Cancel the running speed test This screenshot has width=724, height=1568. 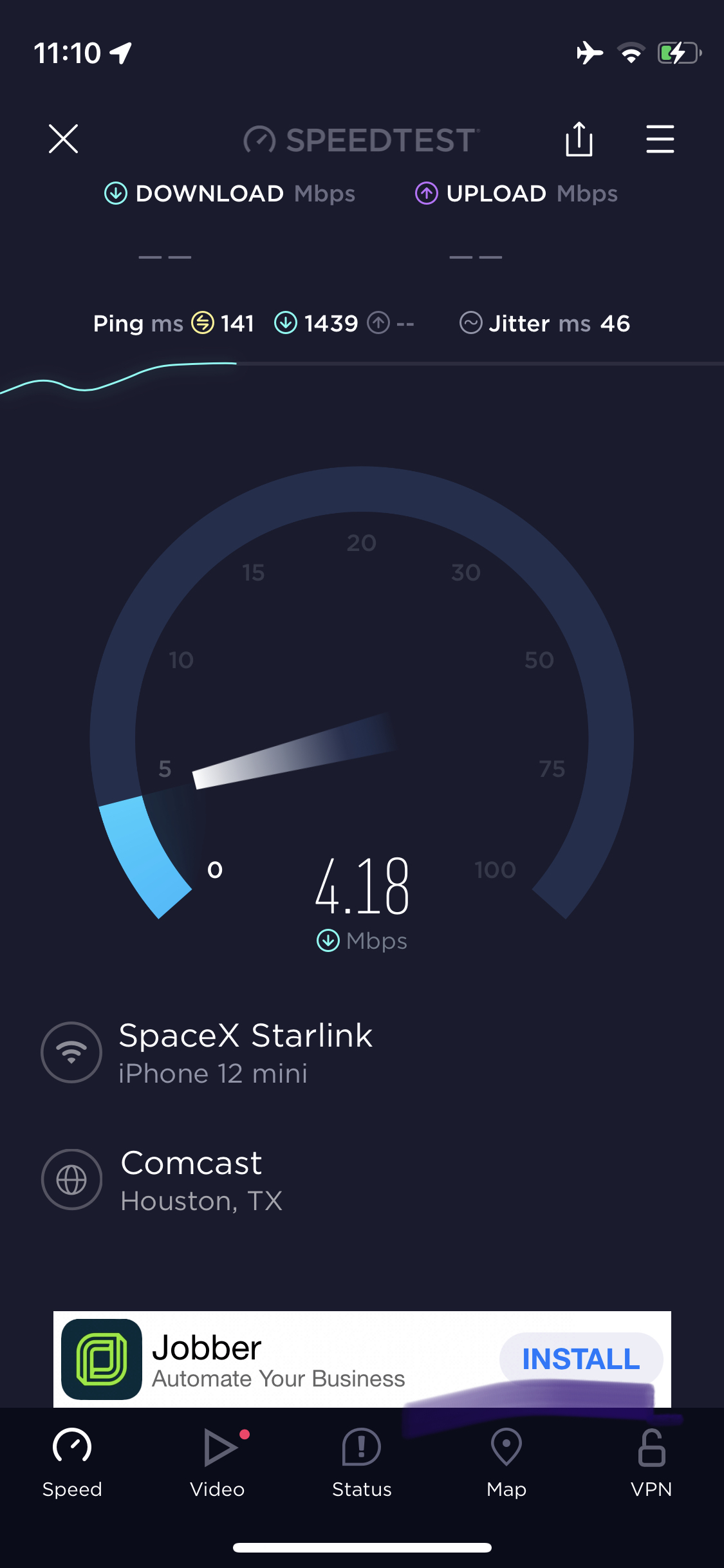pos(63,139)
